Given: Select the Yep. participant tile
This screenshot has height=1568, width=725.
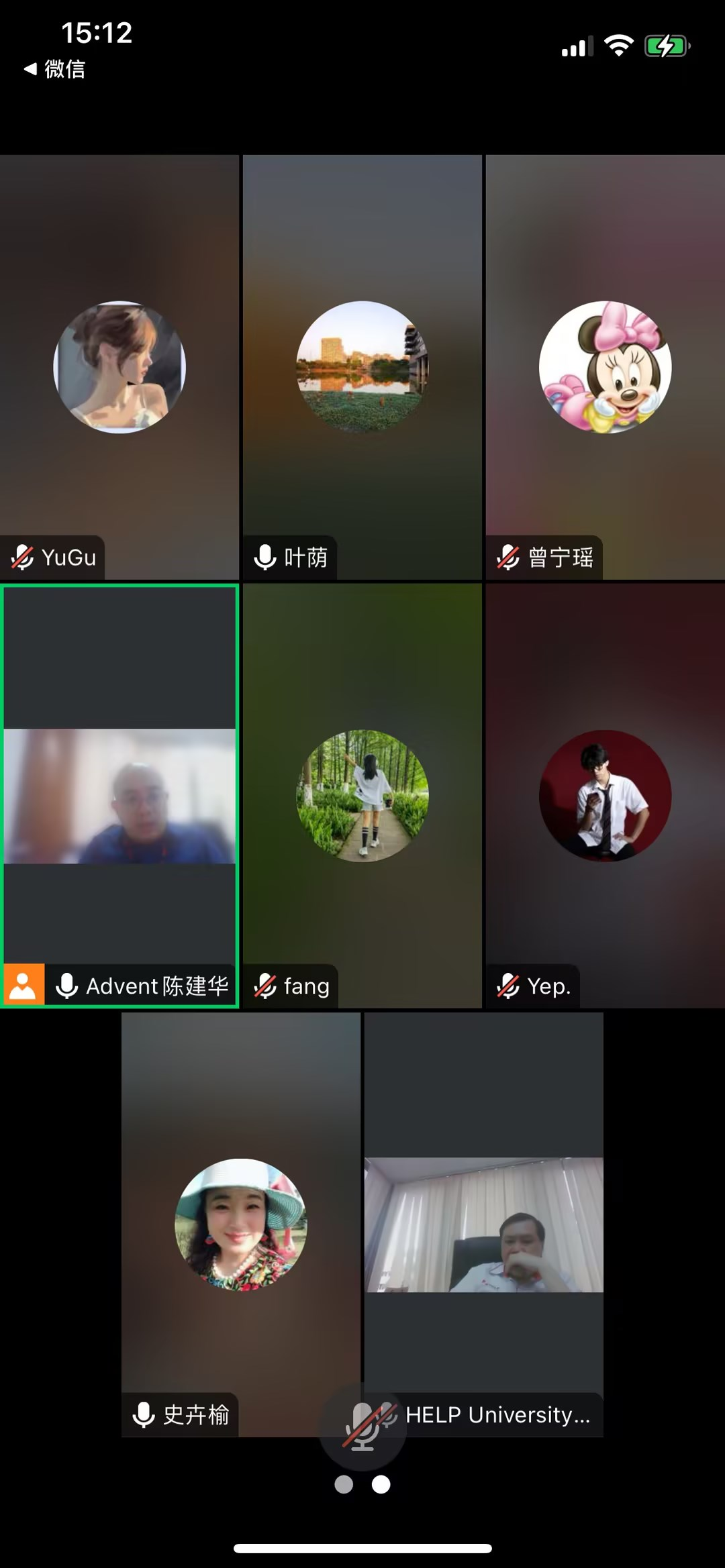Looking at the screenshot, I should click(x=605, y=796).
